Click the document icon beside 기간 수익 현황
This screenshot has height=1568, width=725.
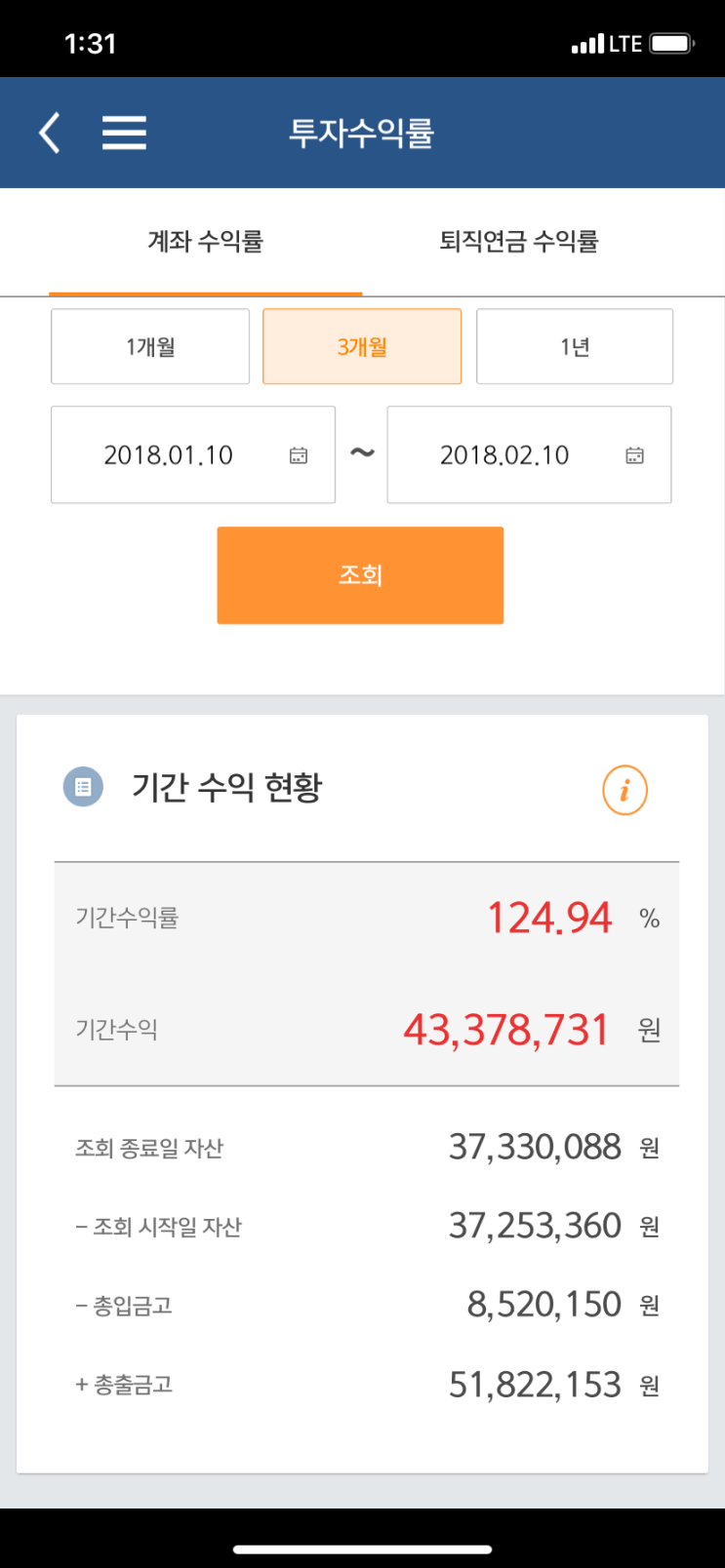83,787
